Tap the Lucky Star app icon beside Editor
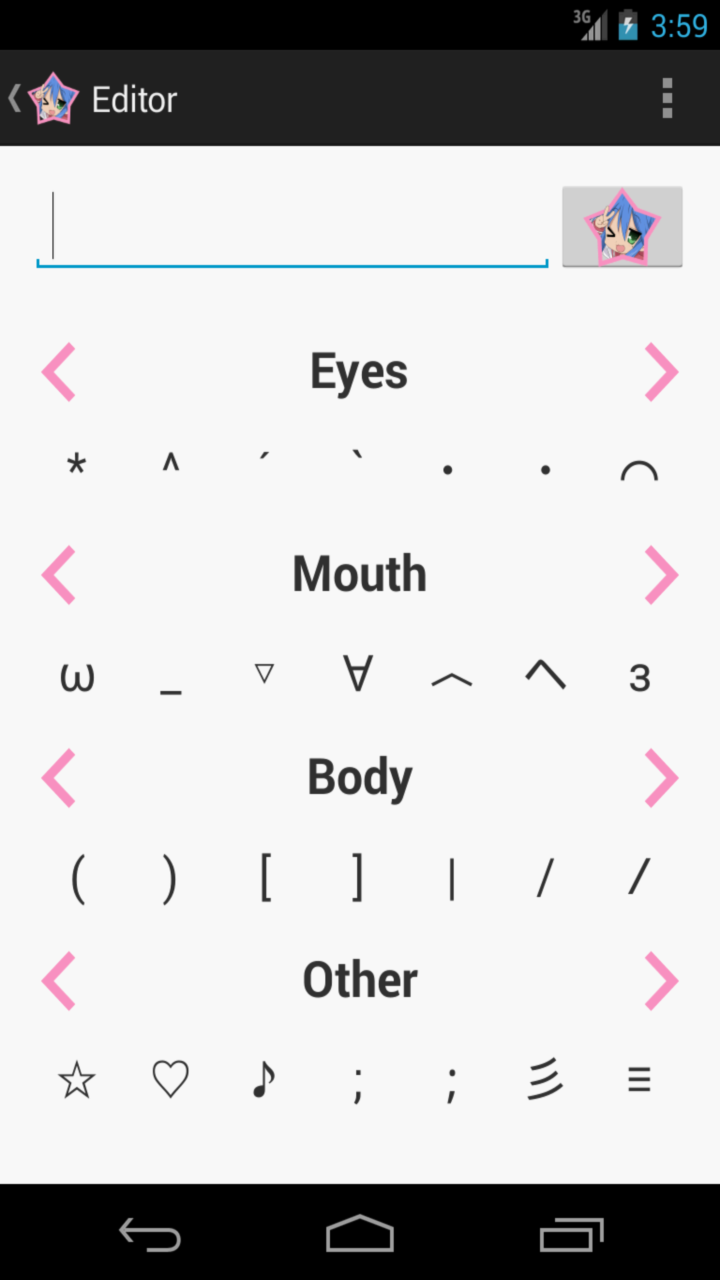 pos(53,98)
